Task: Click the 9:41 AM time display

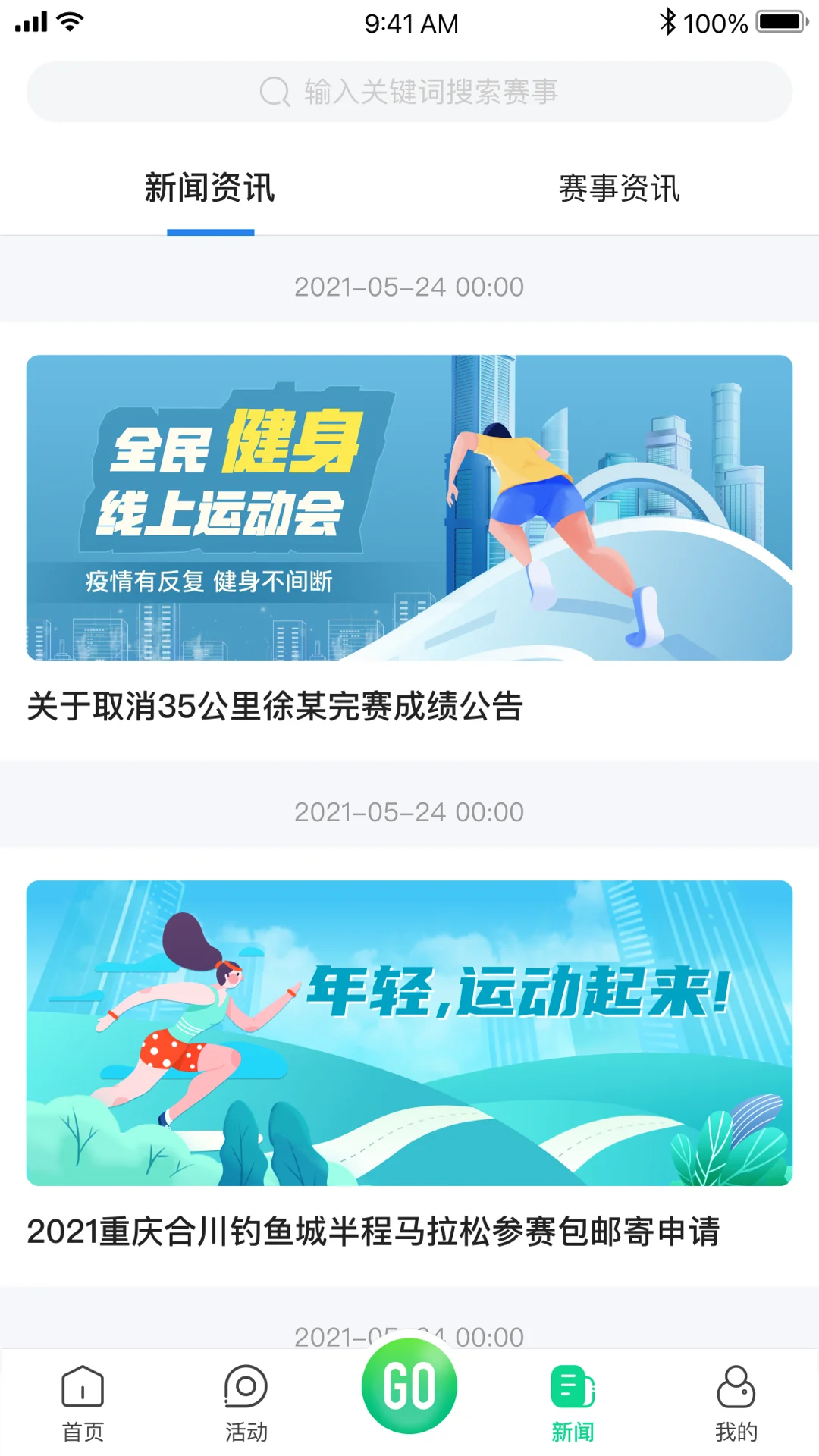Action: pos(409,23)
